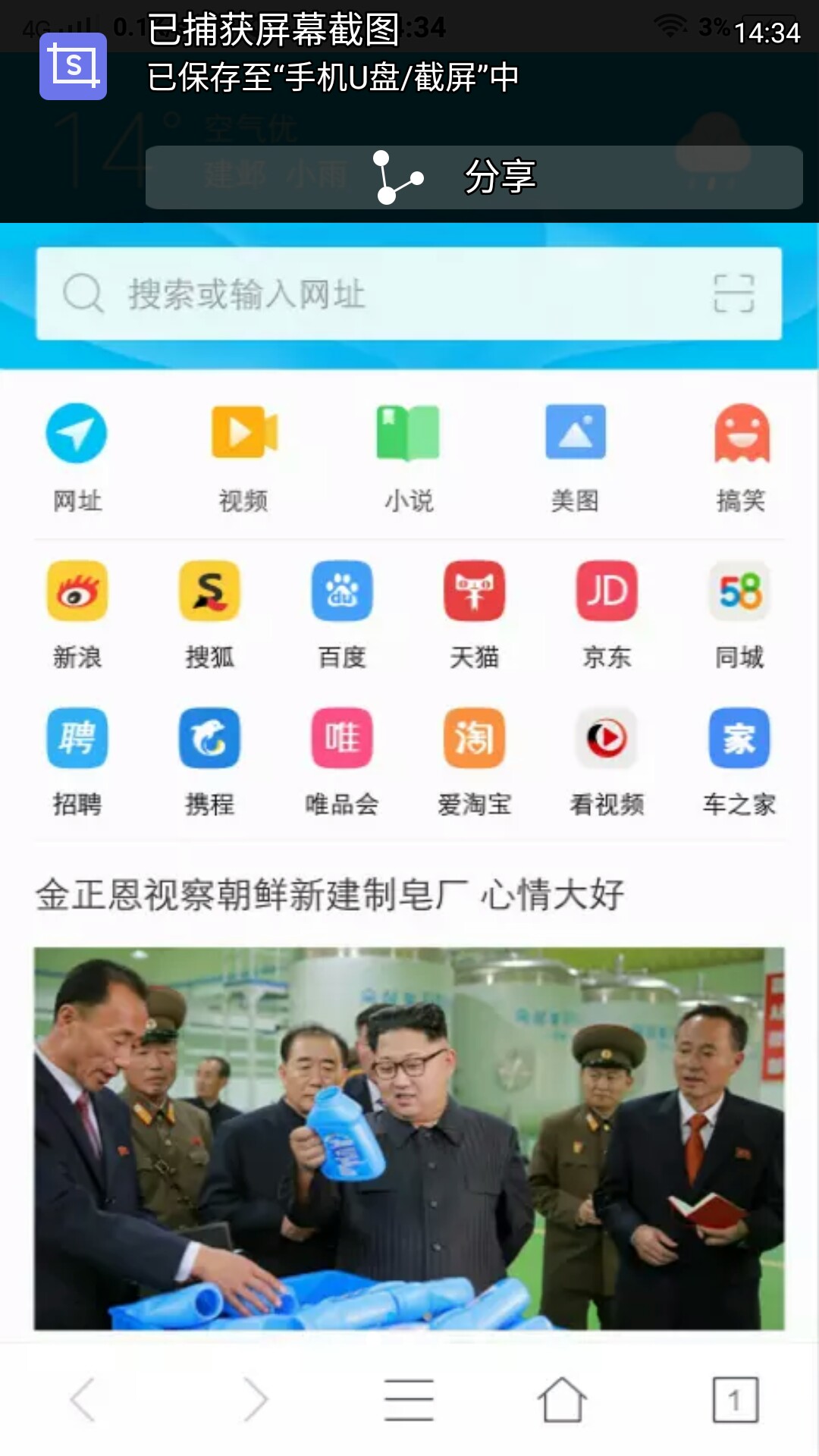819x1456 pixels.
Task: Open the tabs switcher showing 1
Action: (x=735, y=1399)
